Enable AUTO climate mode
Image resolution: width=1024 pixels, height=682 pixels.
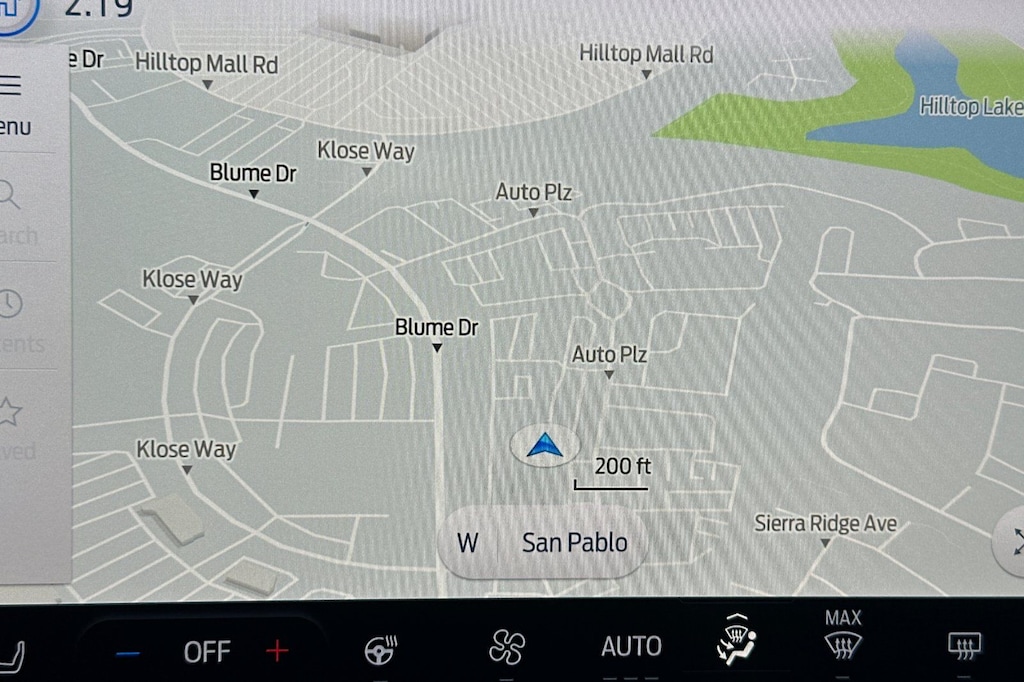[631, 647]
